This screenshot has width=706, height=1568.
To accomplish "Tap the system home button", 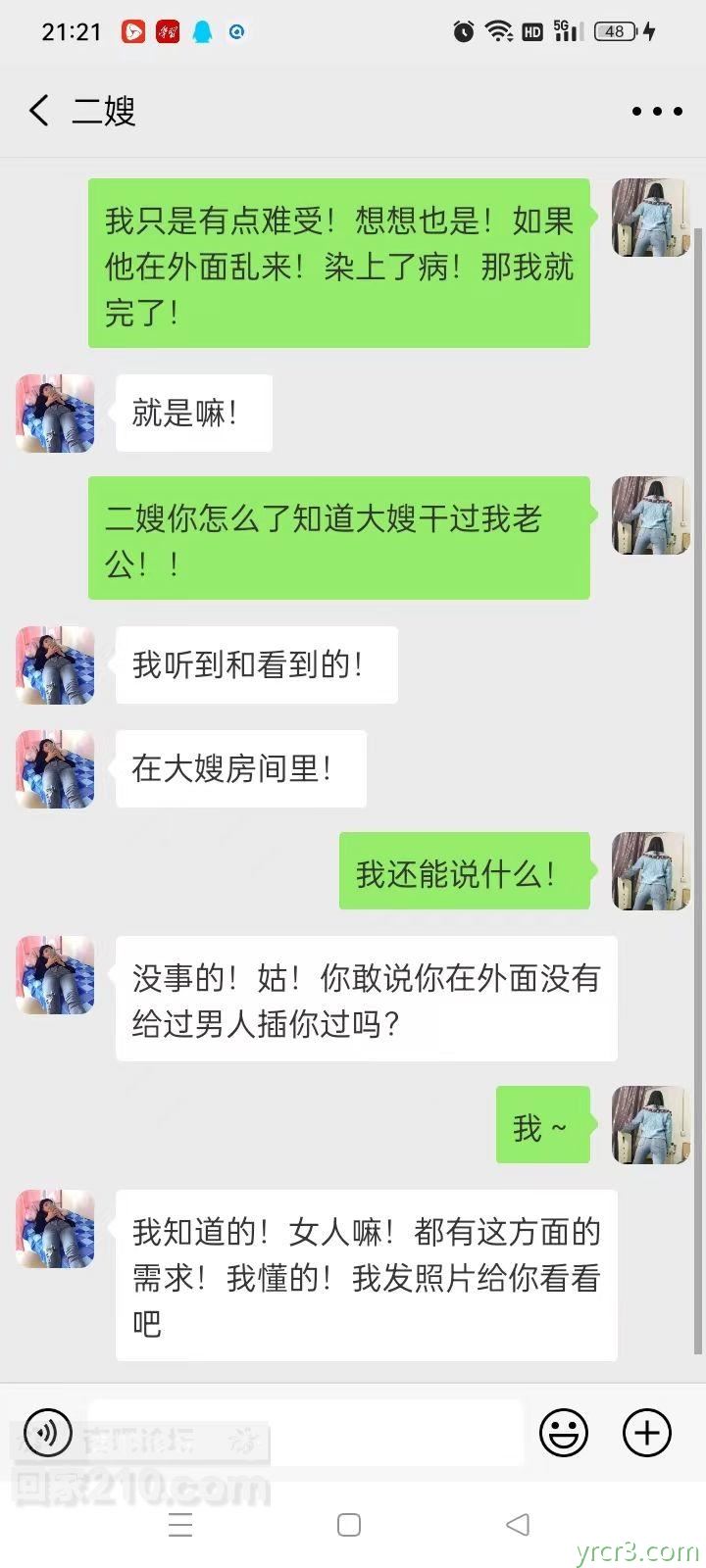I will pyautogui.click(x=349, y=1525).
